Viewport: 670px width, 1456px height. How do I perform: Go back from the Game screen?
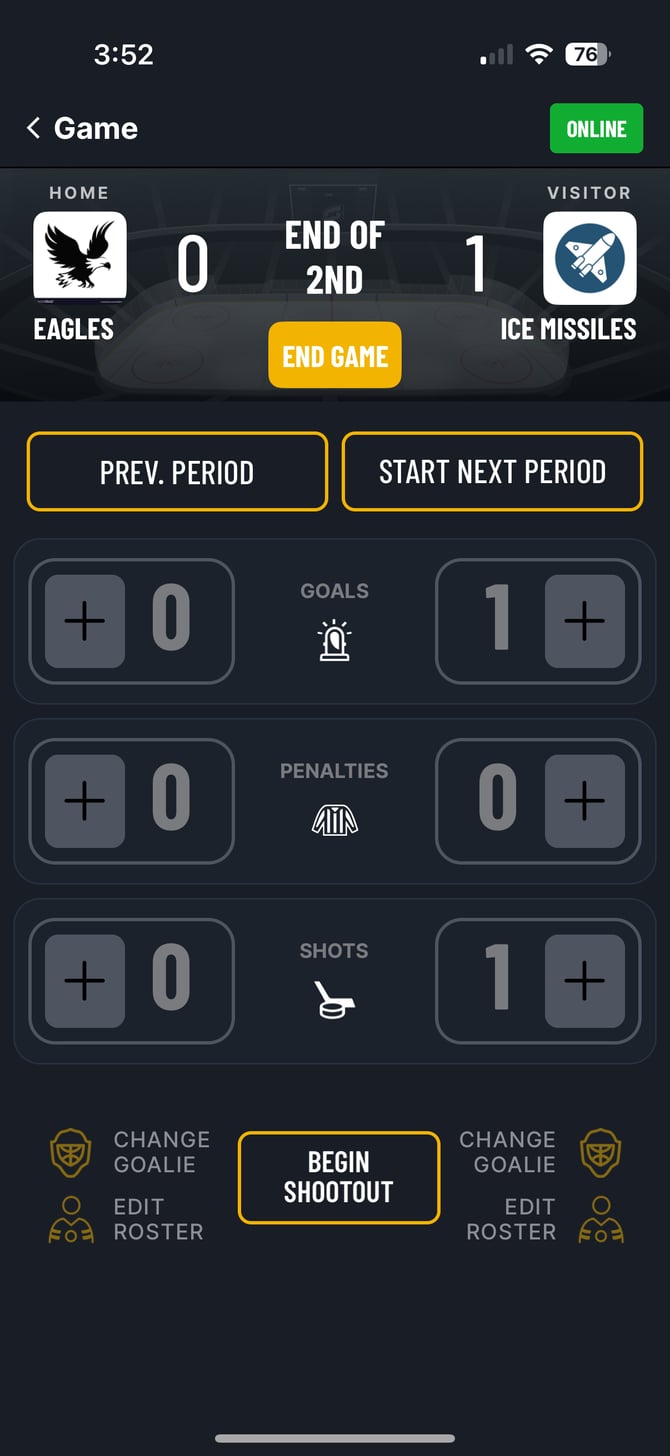point(35,128)
